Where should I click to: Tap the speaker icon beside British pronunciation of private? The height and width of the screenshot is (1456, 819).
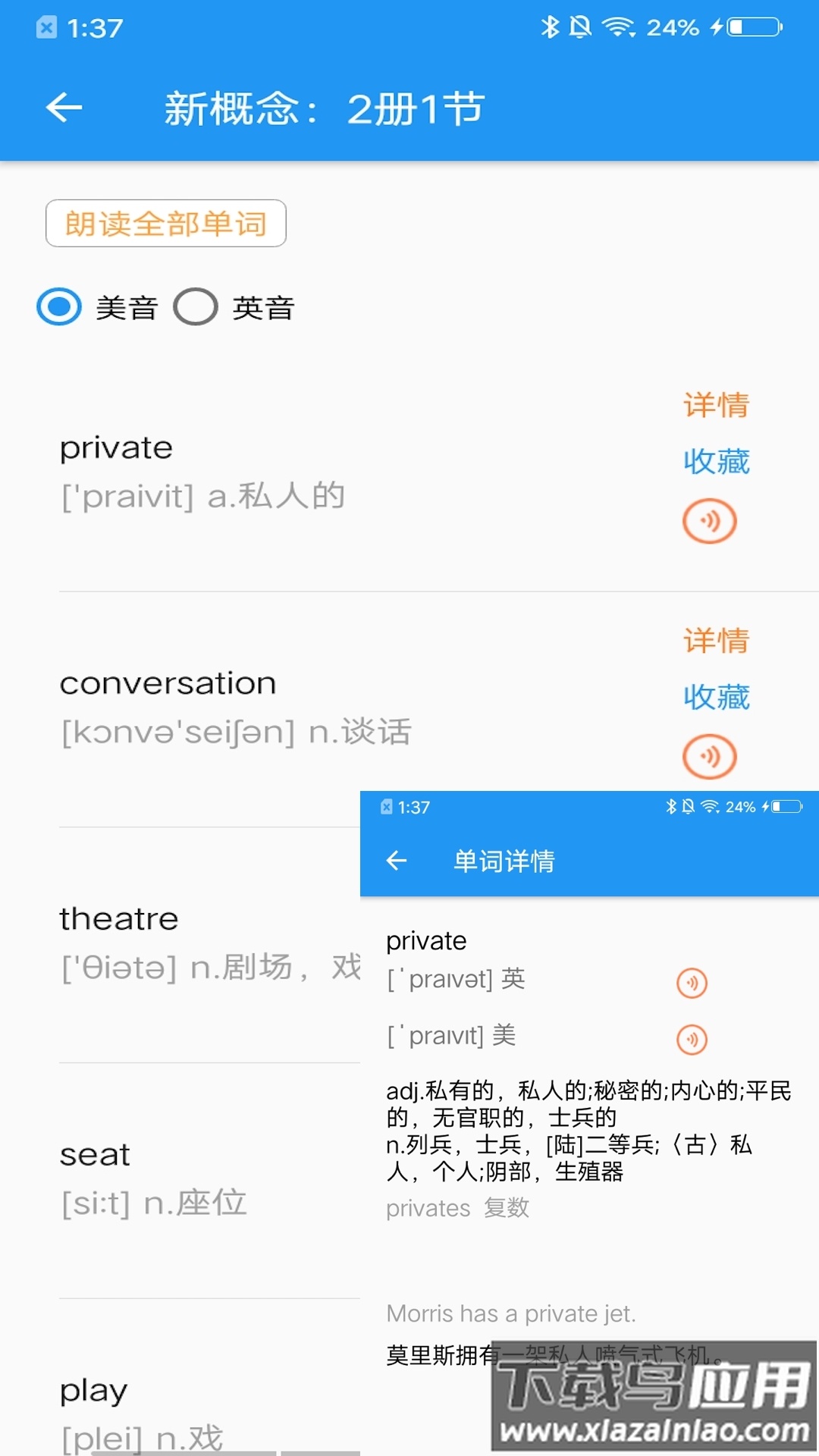coord(691,981)
